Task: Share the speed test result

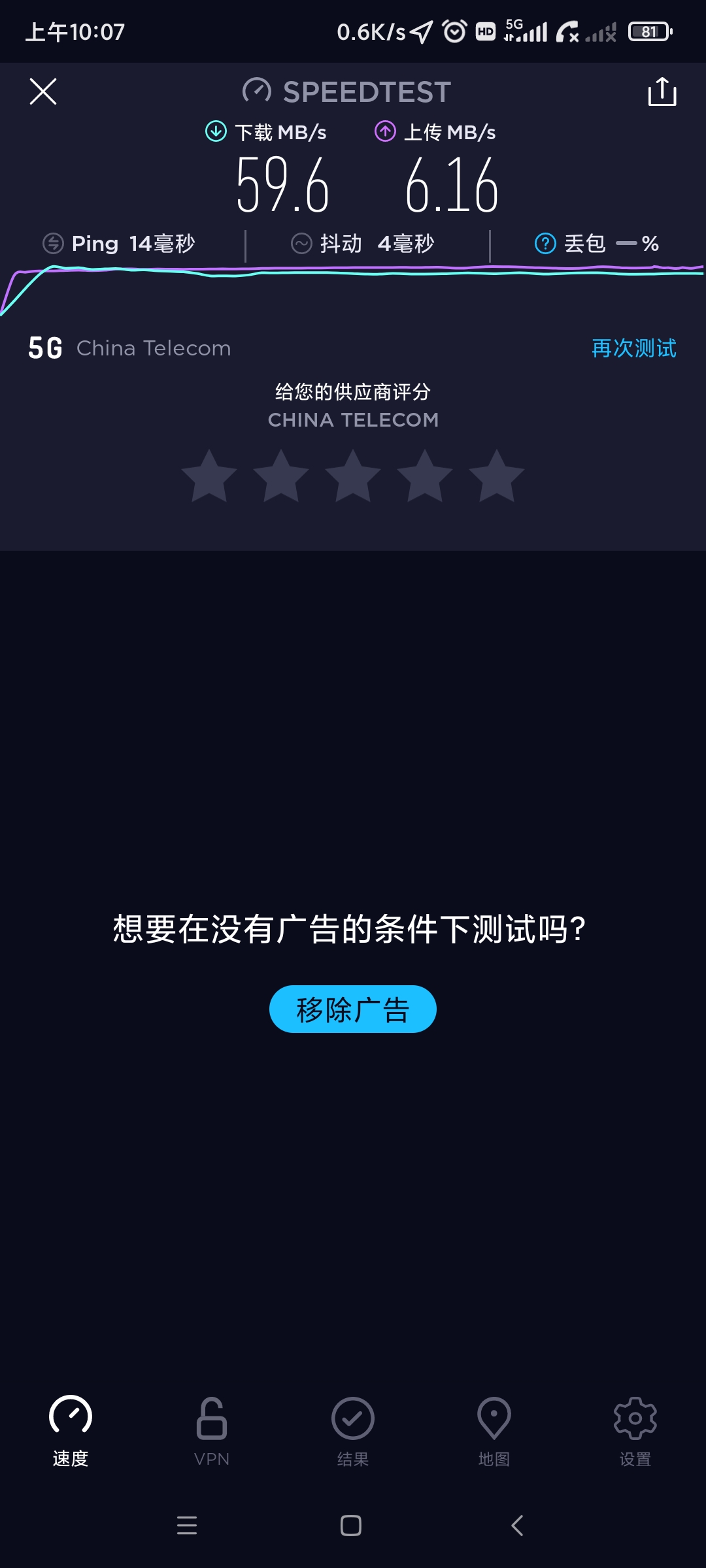Action: [x=662, y=91]
